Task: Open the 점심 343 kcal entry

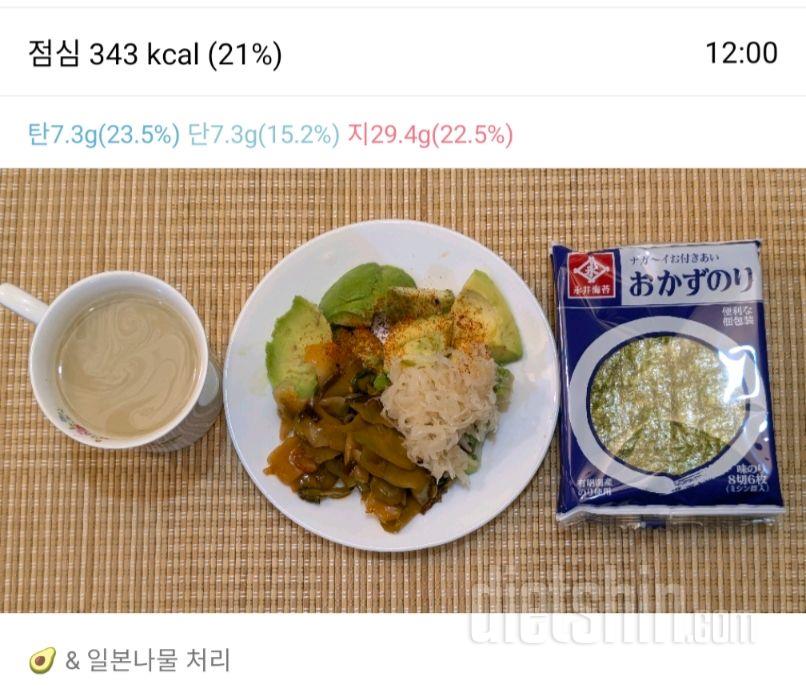Action: pyautogui.click(x=155, y=54)
